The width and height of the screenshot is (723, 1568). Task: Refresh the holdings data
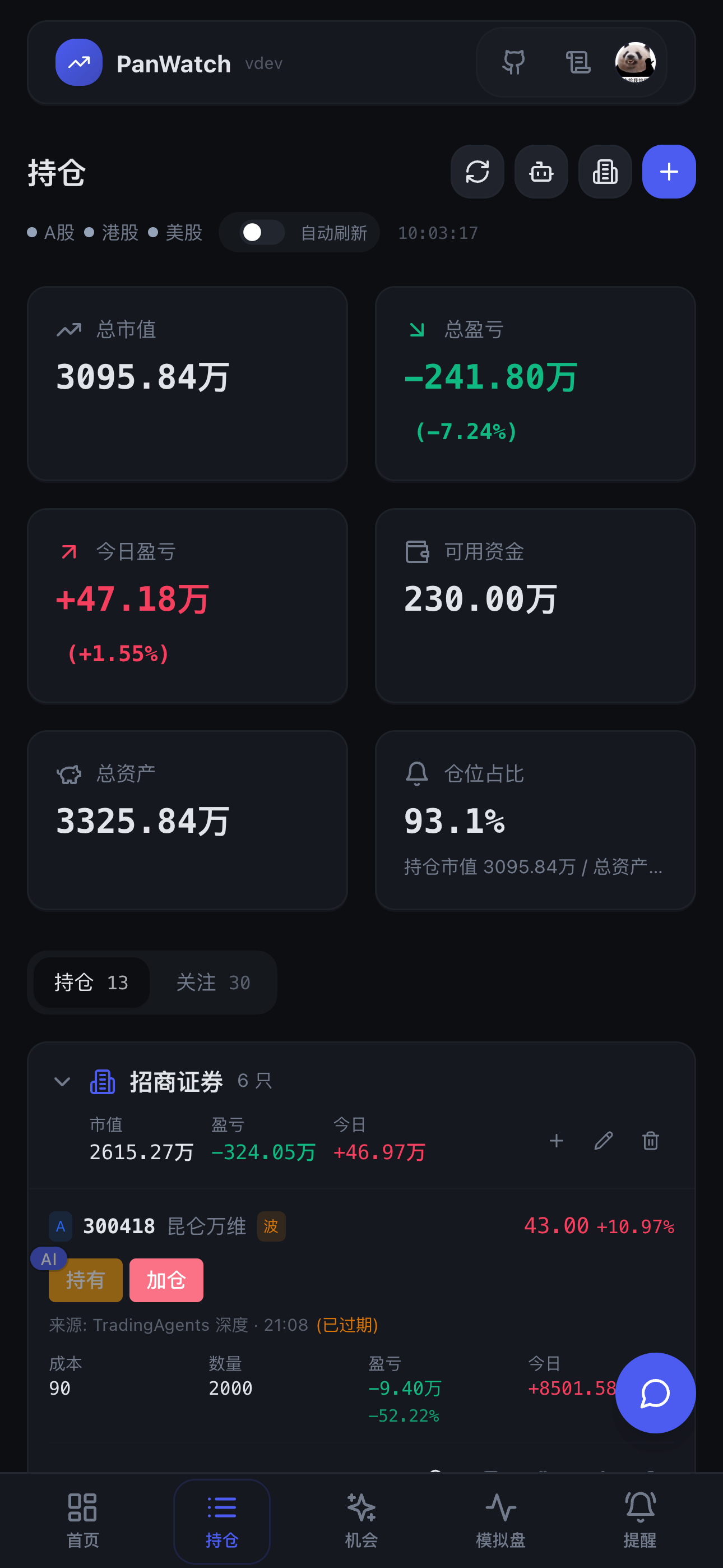click(x=477, y=172)
